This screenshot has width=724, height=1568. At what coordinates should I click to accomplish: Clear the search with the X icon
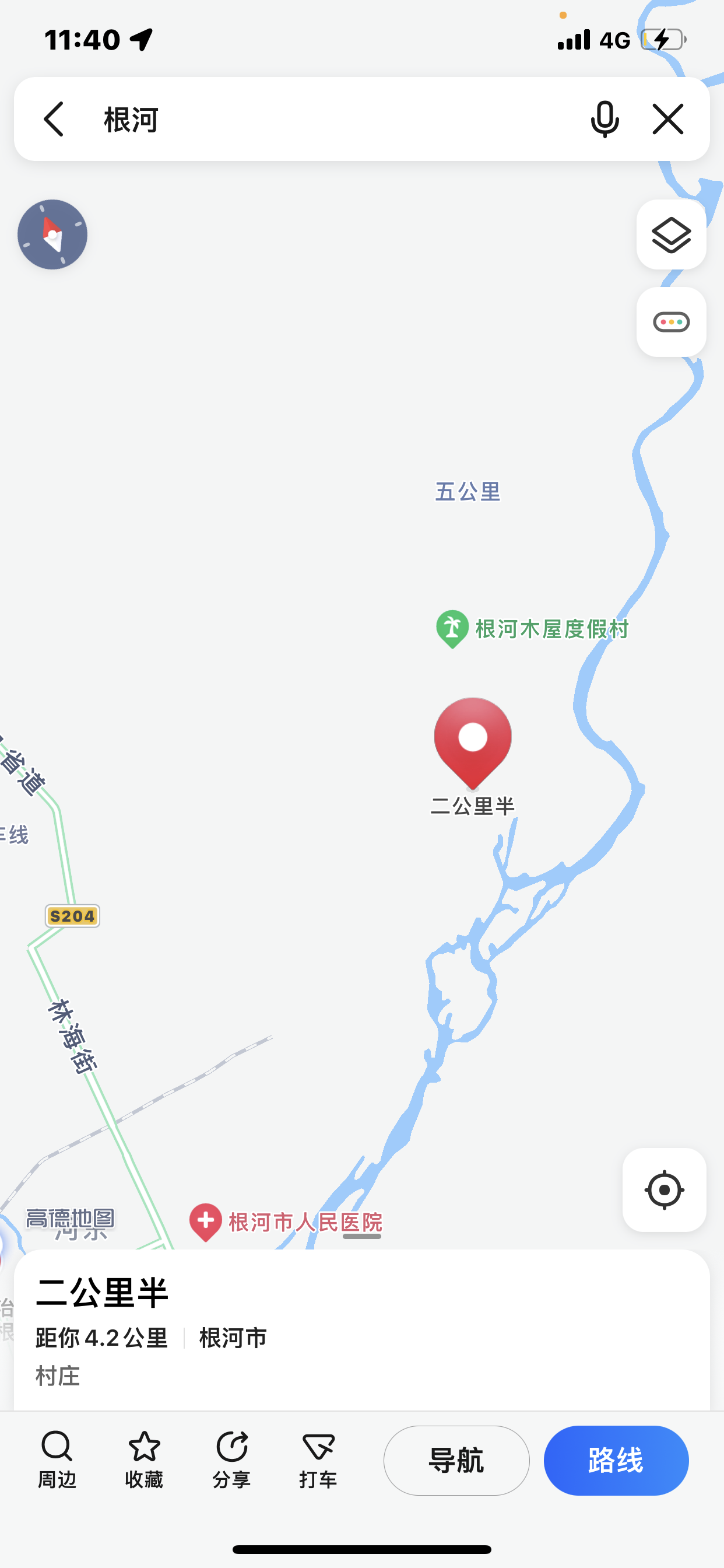coord(668,118)
